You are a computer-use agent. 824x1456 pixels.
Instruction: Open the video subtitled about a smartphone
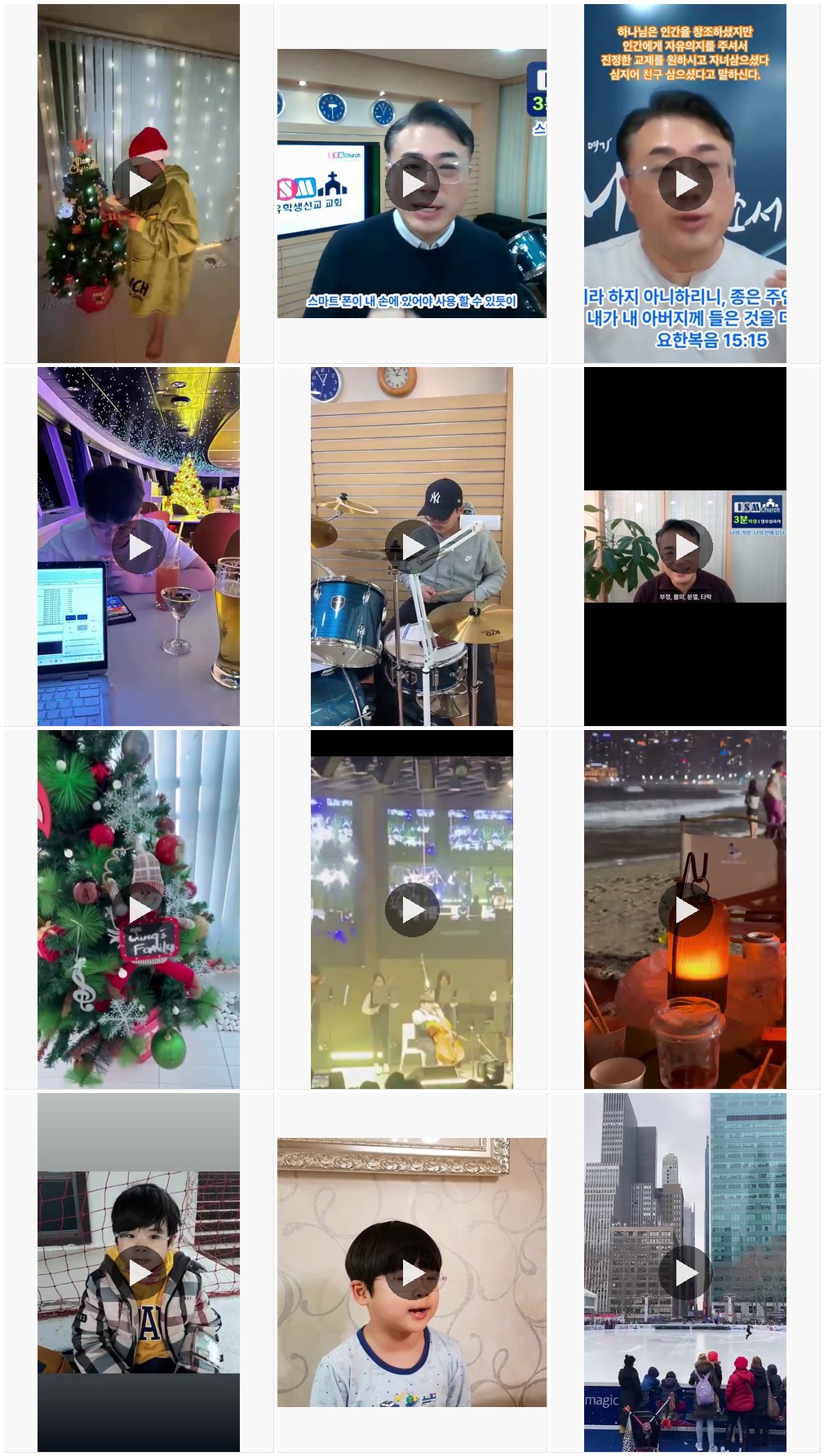coord(412,184)
